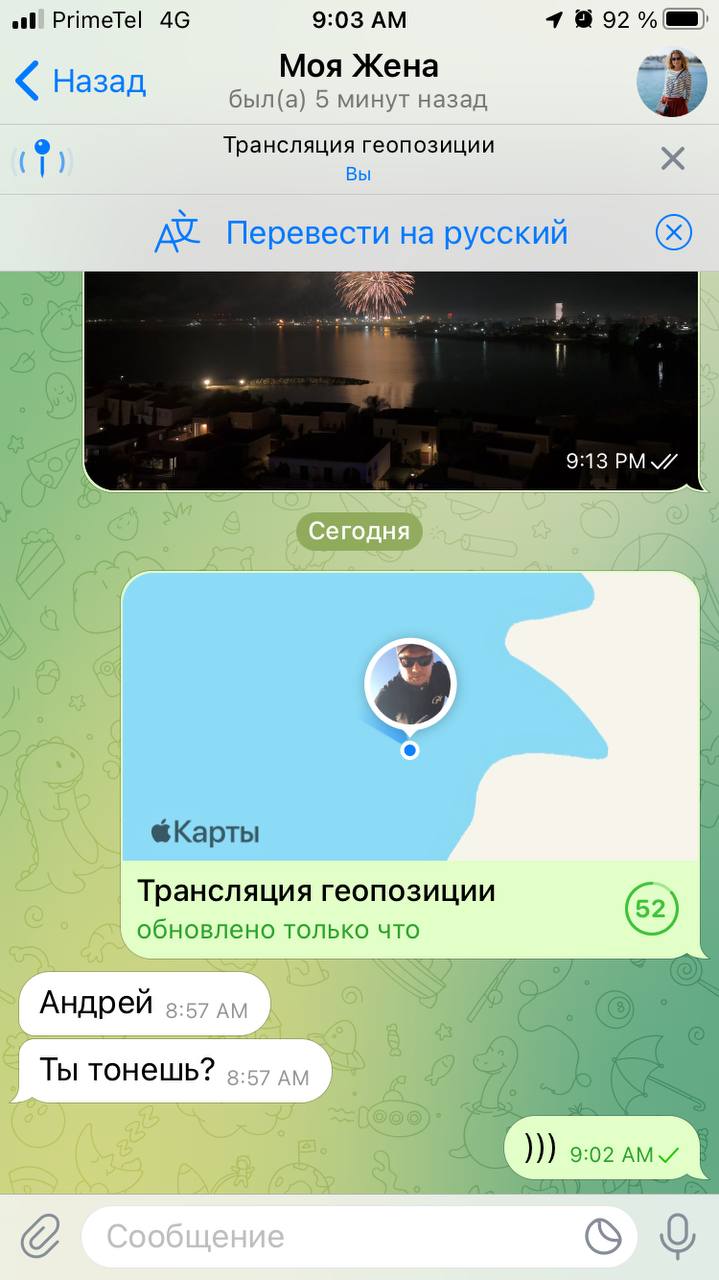The width and height of the screenshot is (719, 1280).
Task: Translate chat with Перевести на русский
Action: [396, 233]
